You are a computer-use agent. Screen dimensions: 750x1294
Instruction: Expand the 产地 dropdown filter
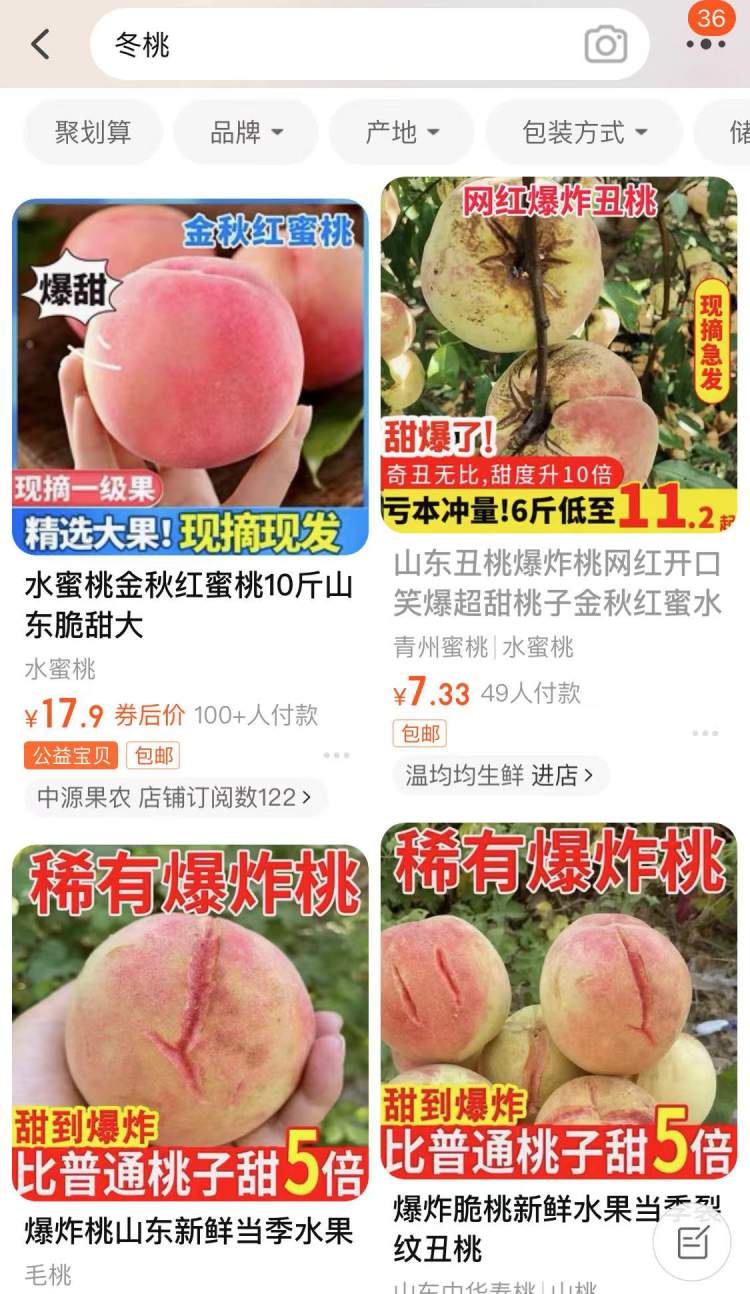[x=402, y=132]
